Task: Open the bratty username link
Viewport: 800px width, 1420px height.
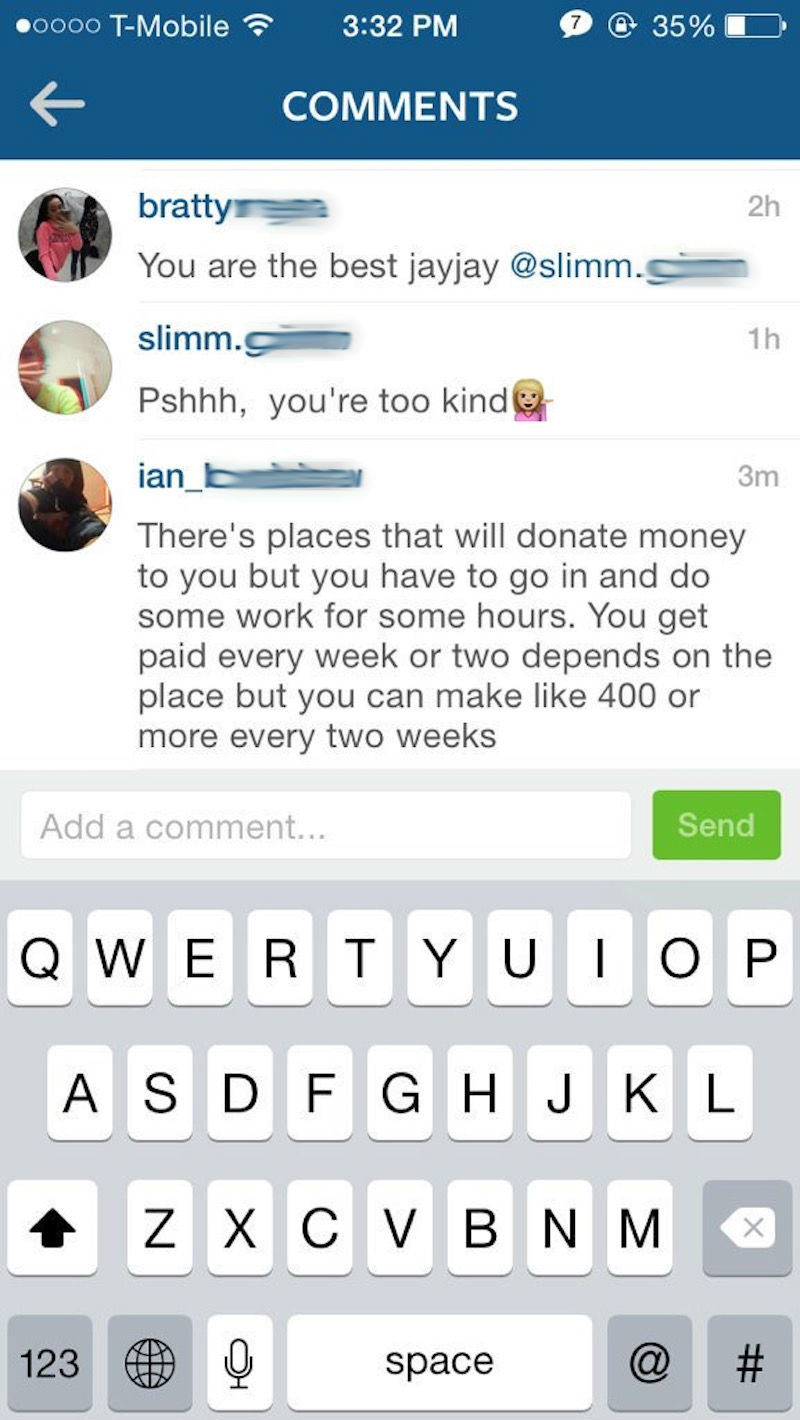Action: [231, 207]
